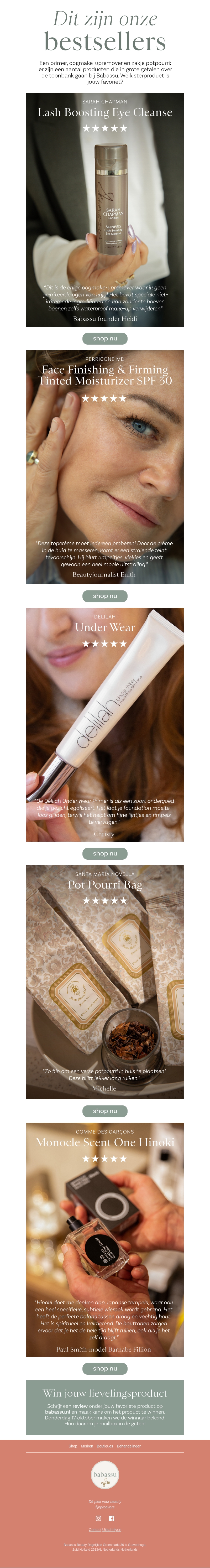Image resolution: width=210 pixels, height=1568 pixels.
Task: Tap shop nu under Lash Boosting Eye Cleanse
Action: click(105, 339)
